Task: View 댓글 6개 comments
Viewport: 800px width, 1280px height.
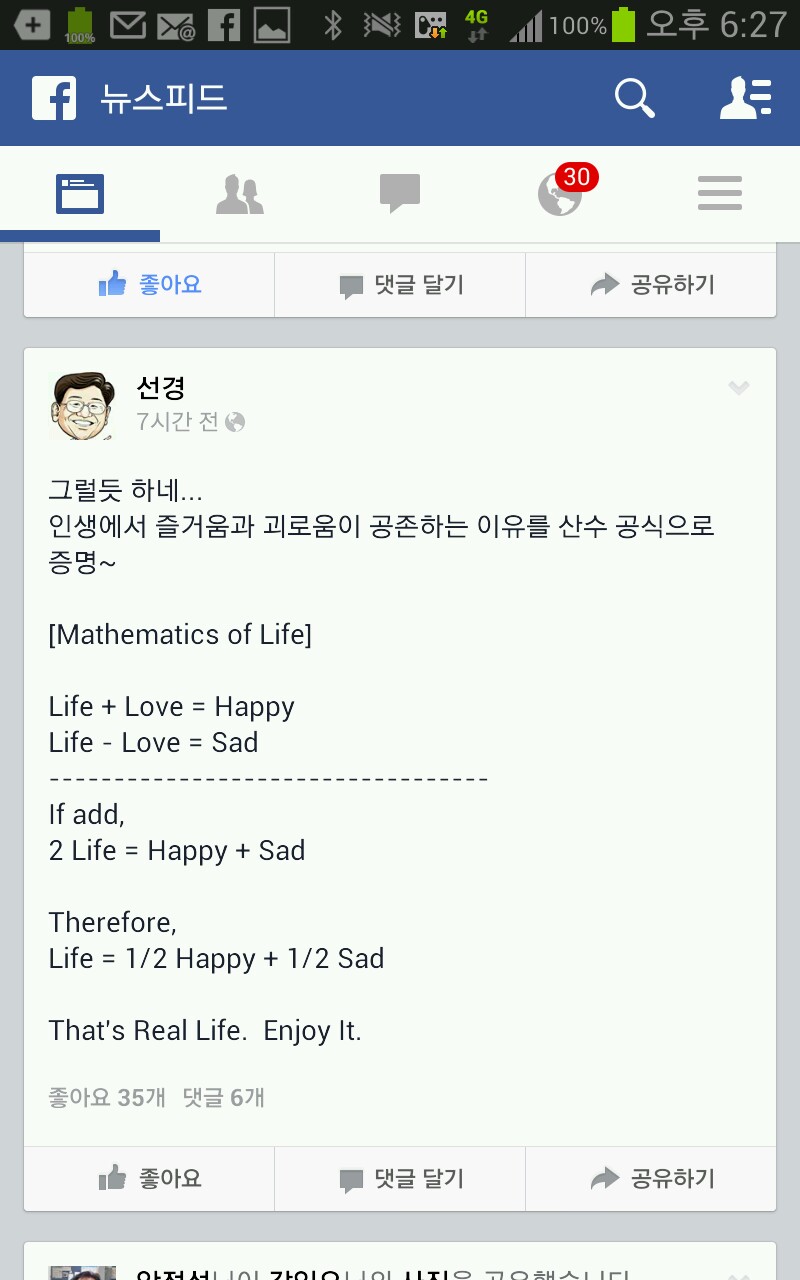Action: click(224, 1098)
